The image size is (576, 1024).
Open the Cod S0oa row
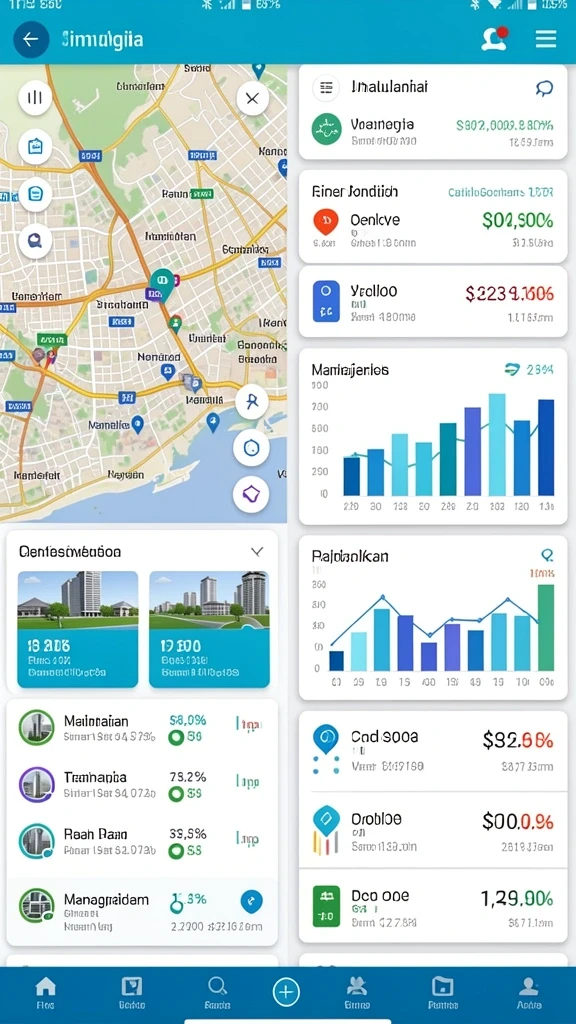433,751
